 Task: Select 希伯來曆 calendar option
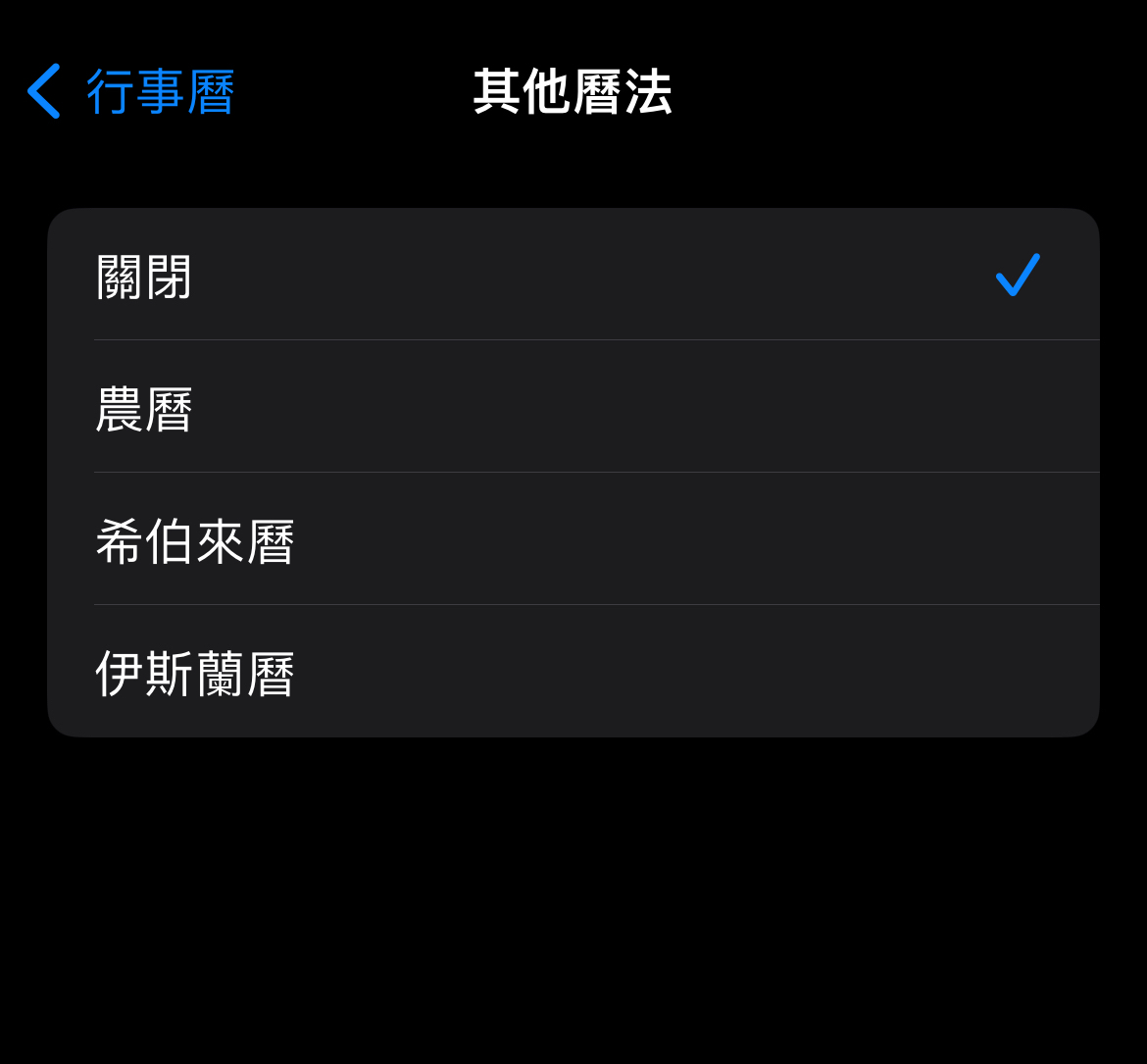pyautogui.click(x=573, y=540)
